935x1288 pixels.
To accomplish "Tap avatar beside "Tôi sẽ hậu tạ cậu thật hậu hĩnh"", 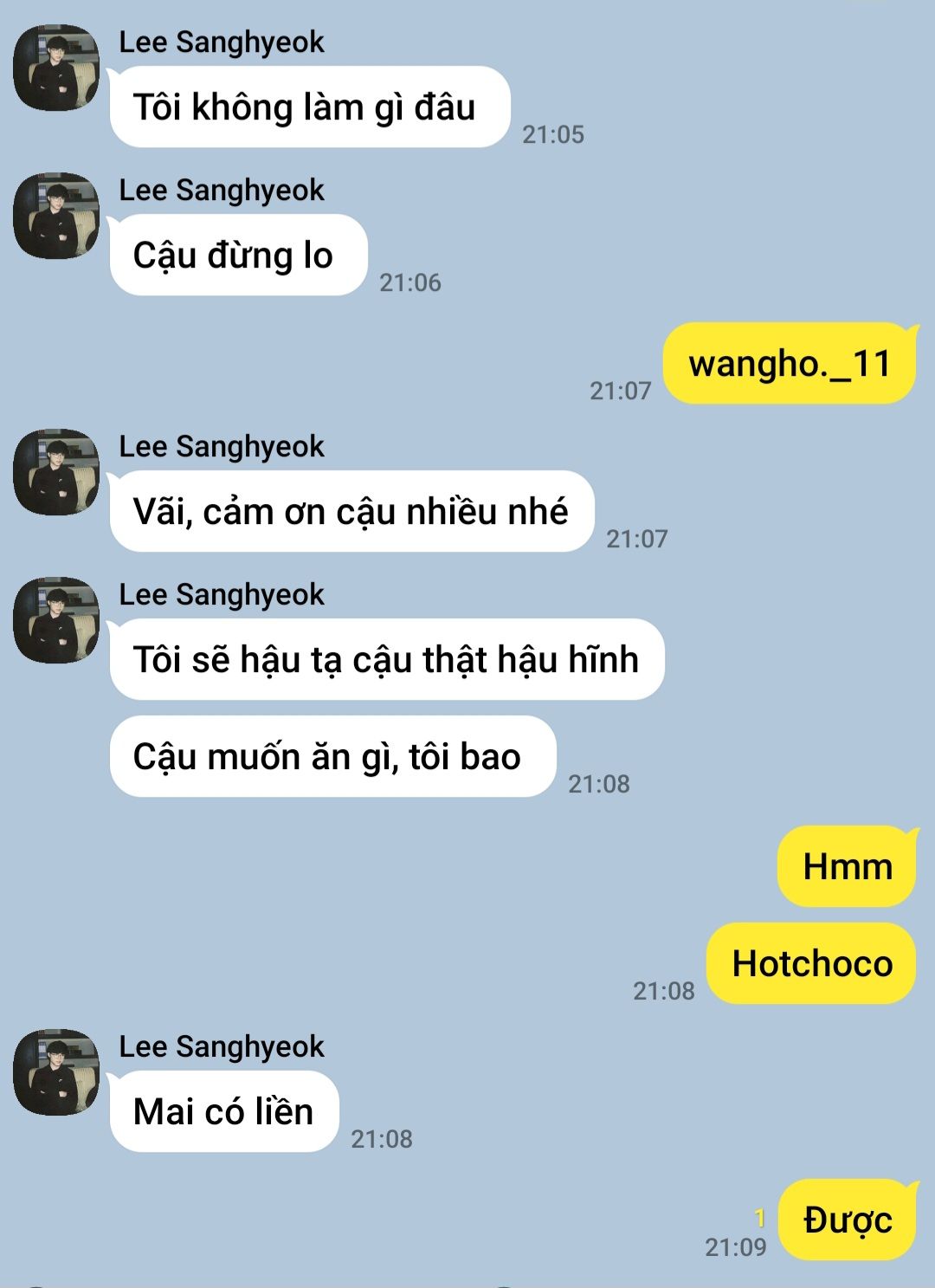I will click(56, 620).
